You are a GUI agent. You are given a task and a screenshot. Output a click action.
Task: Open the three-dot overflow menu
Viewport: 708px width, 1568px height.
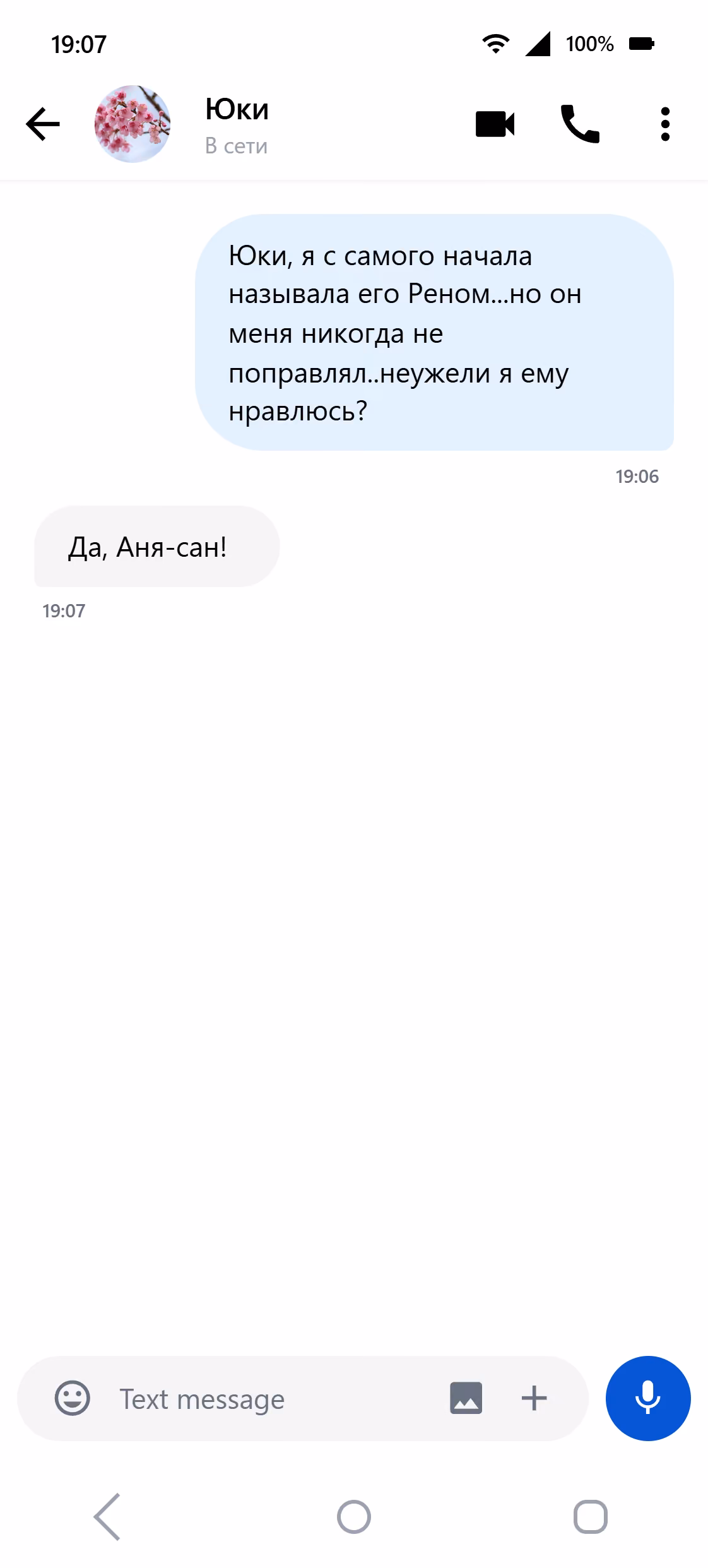point(665,124)
